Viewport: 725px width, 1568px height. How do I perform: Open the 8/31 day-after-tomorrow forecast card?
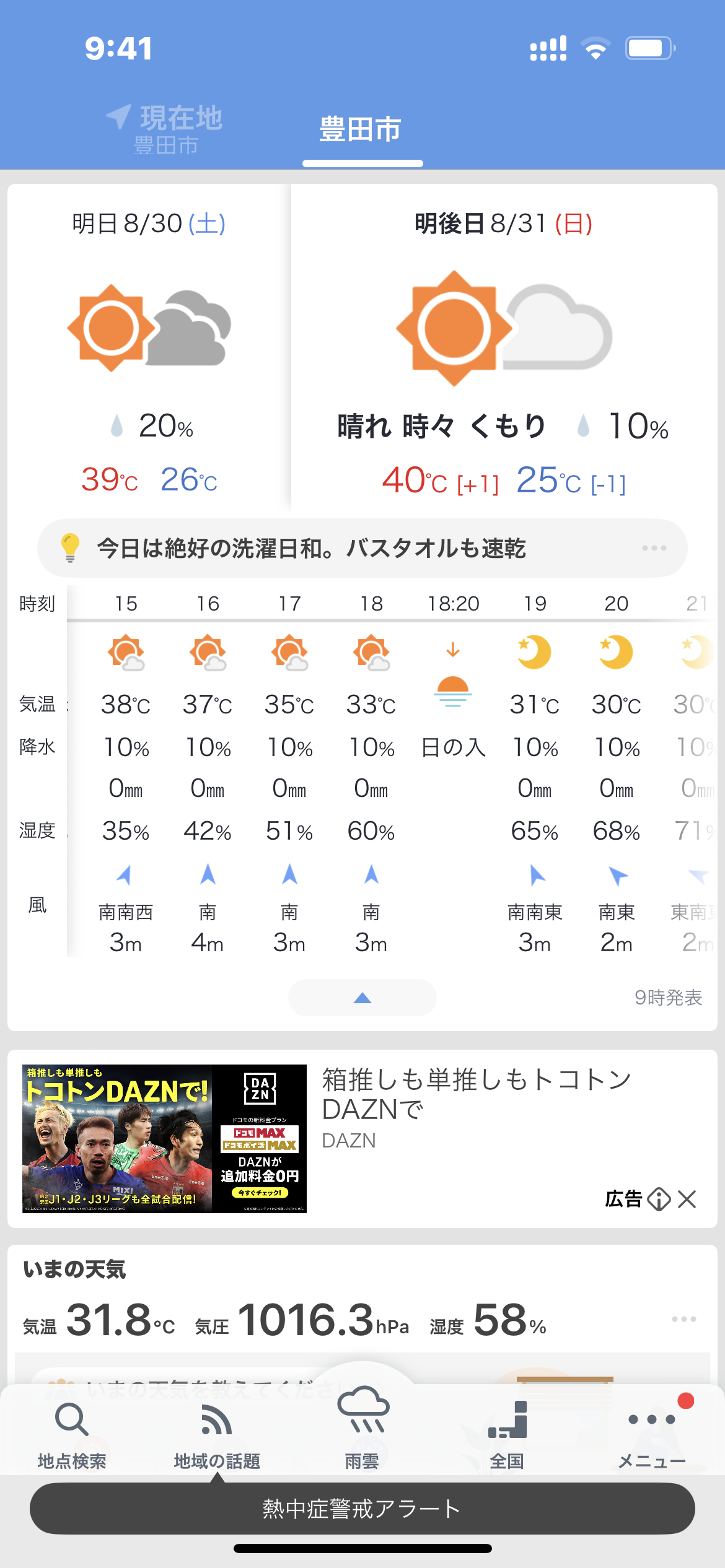click(x=503, y=347)
